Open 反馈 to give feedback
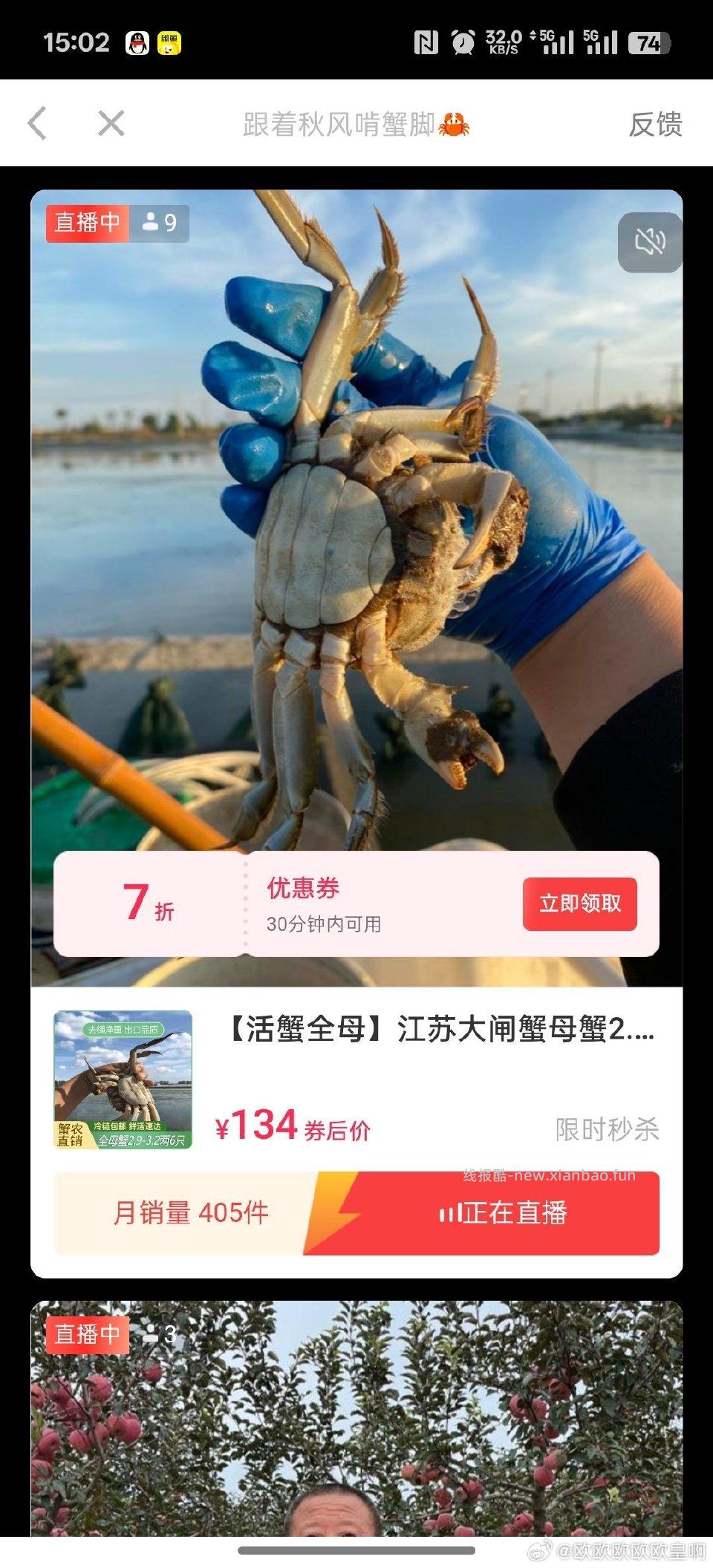This screenshot has height=1568, width=713. coord(657,126)
